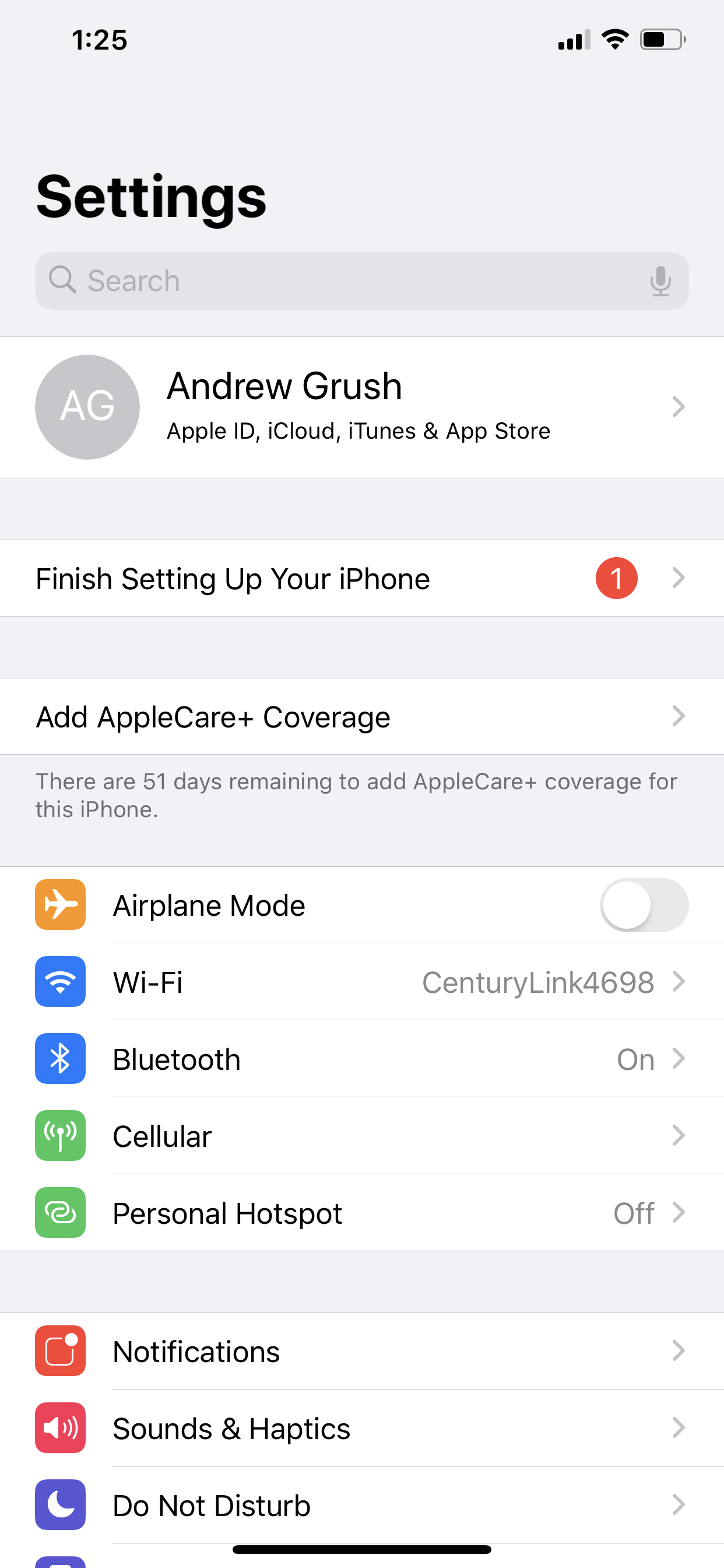The image size is (724, 1568).
Task: Tap the microphone in the search bar
Action: tap(660, 281)
